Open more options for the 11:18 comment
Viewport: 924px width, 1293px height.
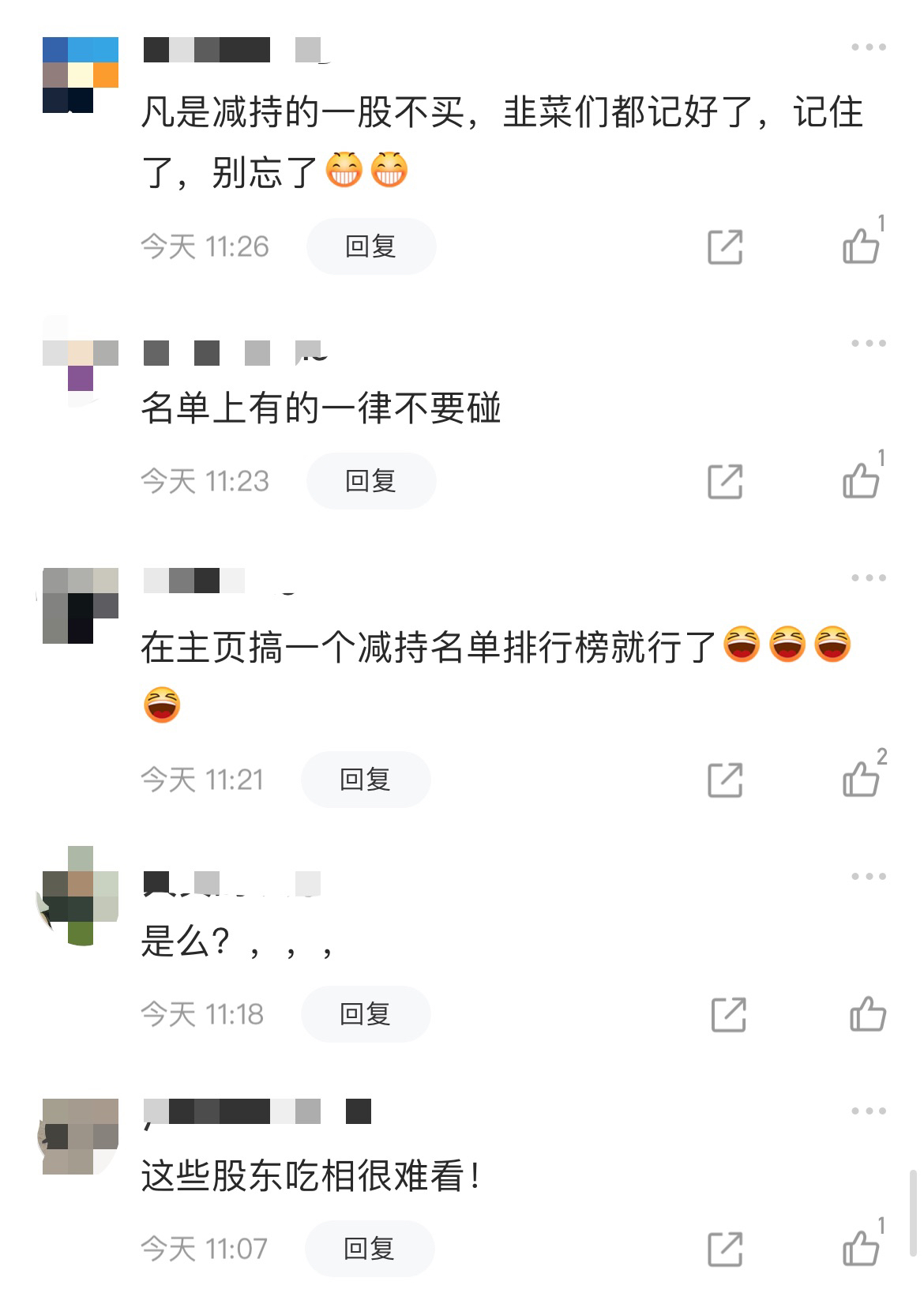click(x=868, y=877)
